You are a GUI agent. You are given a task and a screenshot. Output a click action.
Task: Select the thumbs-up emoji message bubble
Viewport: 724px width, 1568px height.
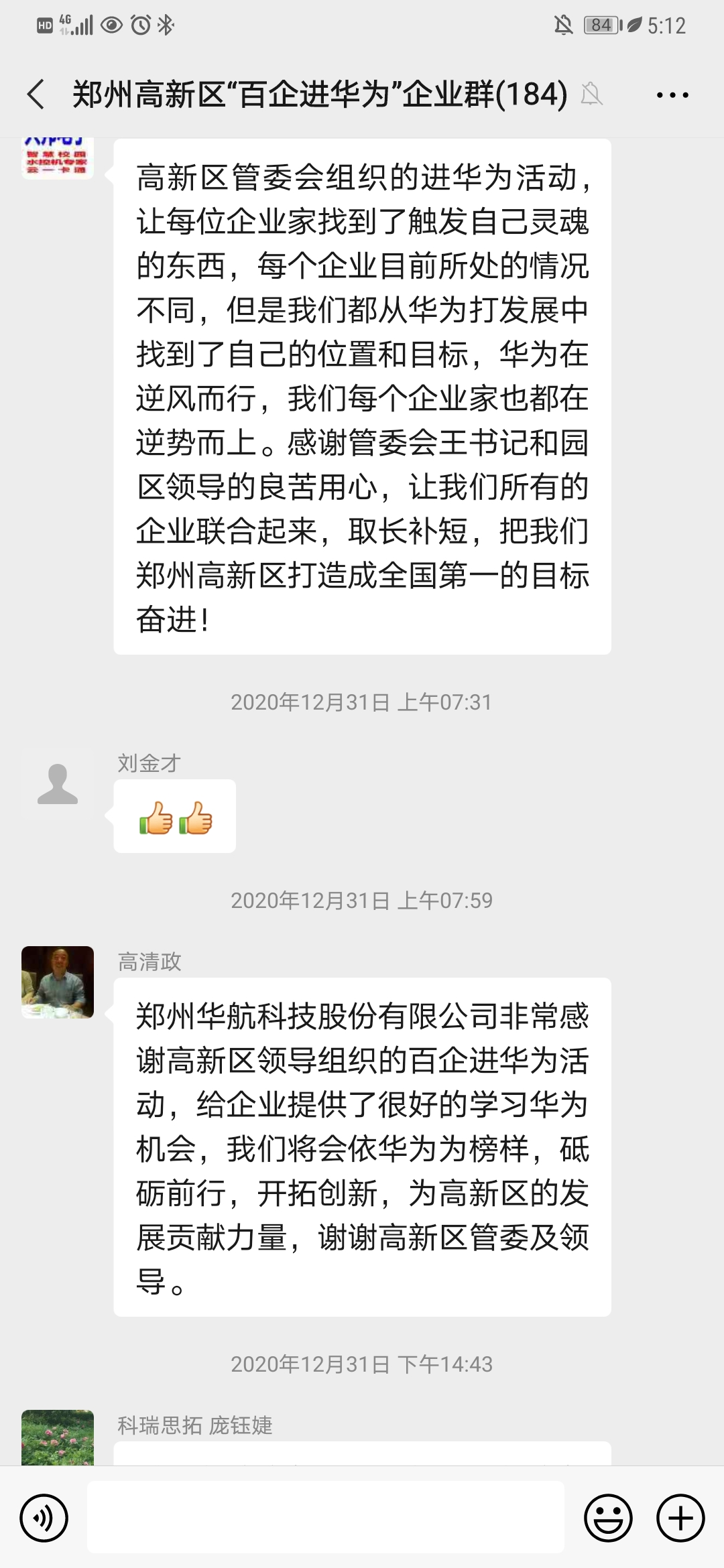coord(174,818)
